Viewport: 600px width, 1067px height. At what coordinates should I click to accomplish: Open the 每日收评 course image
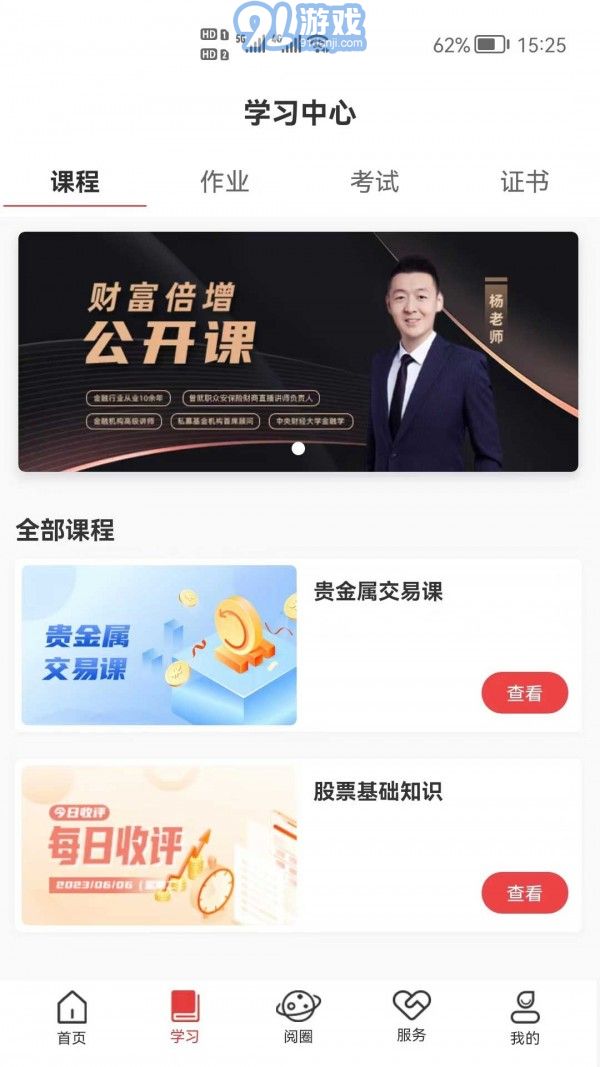(159, 845)
